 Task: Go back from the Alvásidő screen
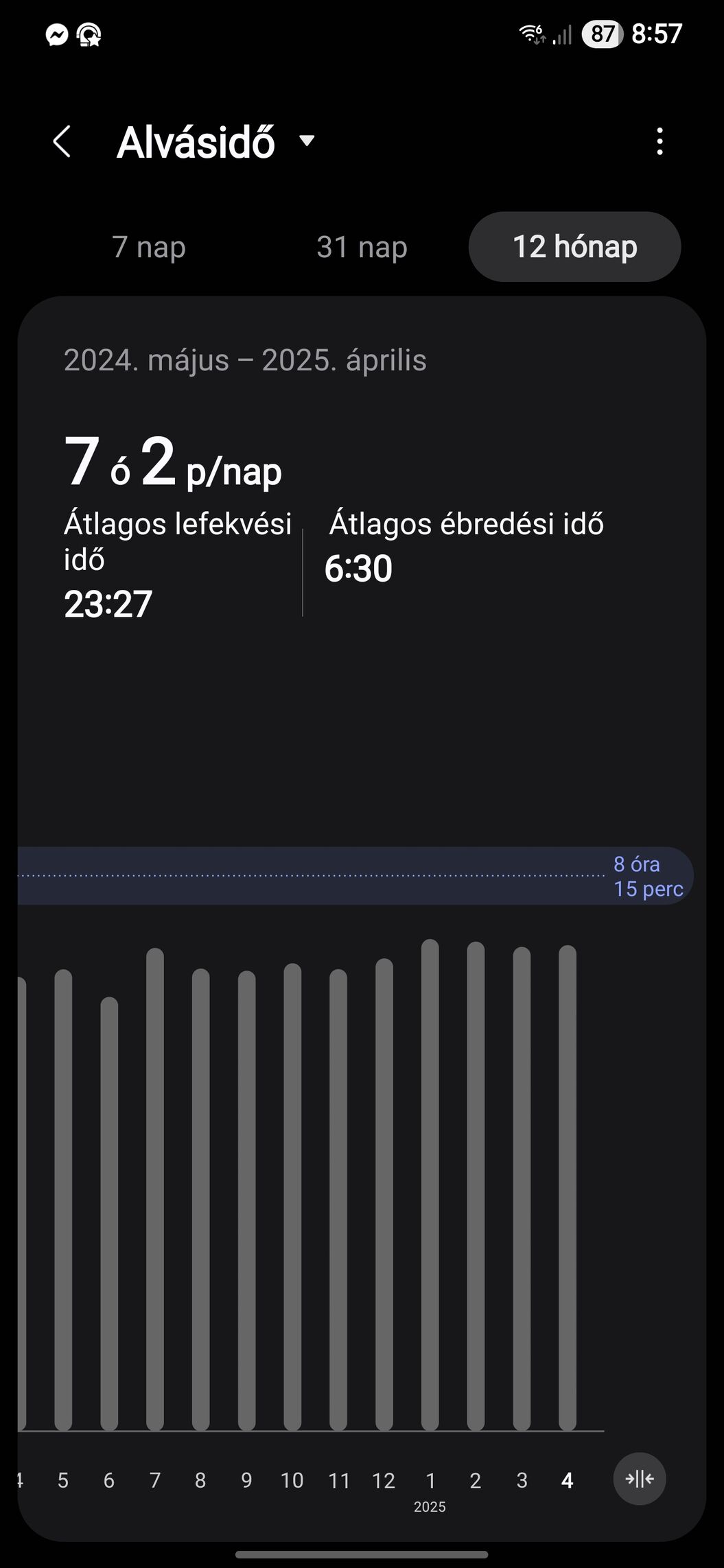(62, 142)
